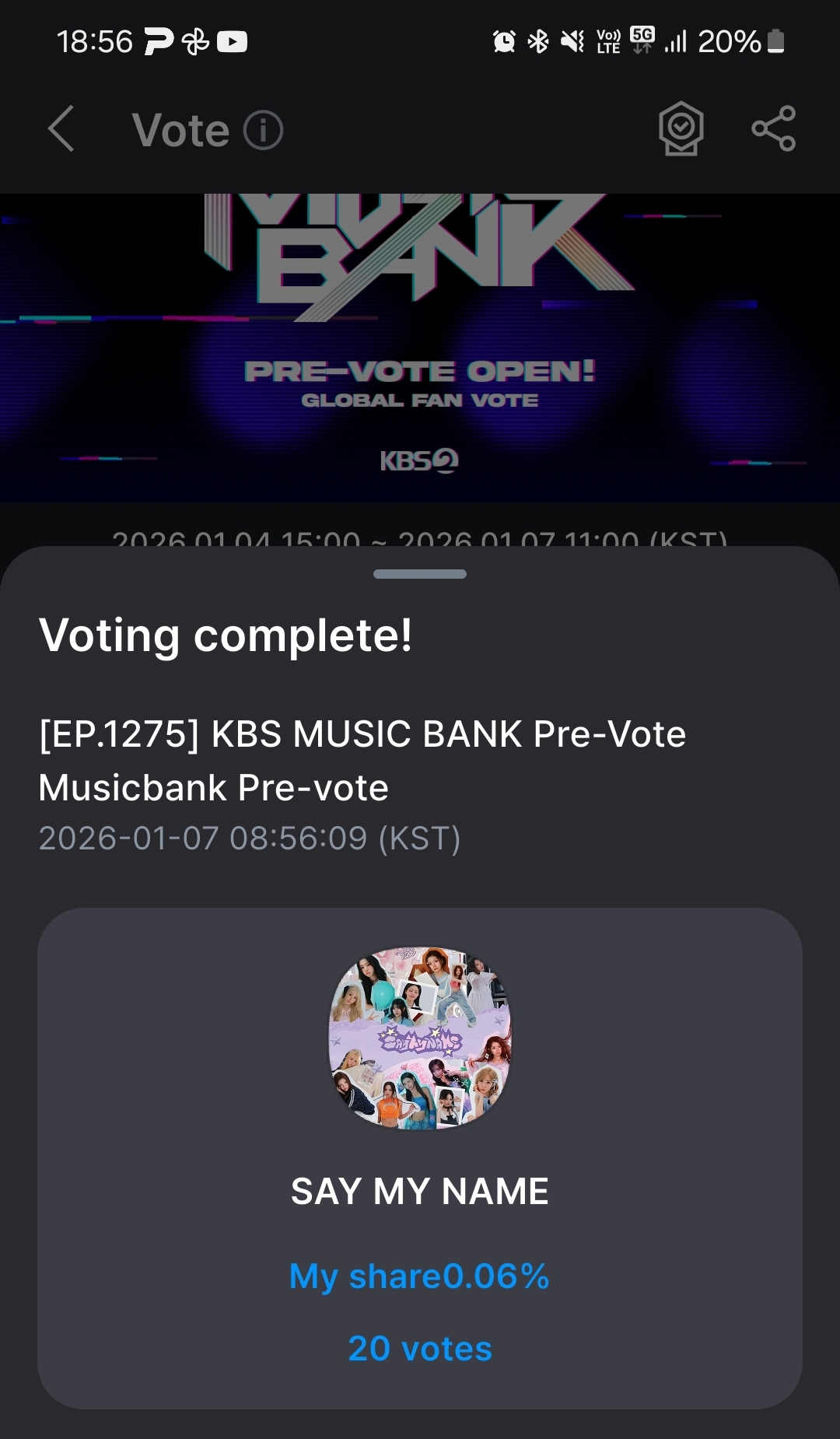The image size is (840, 1439).
Task: Go back from the Vote screen
Action: tap(61, 129)
